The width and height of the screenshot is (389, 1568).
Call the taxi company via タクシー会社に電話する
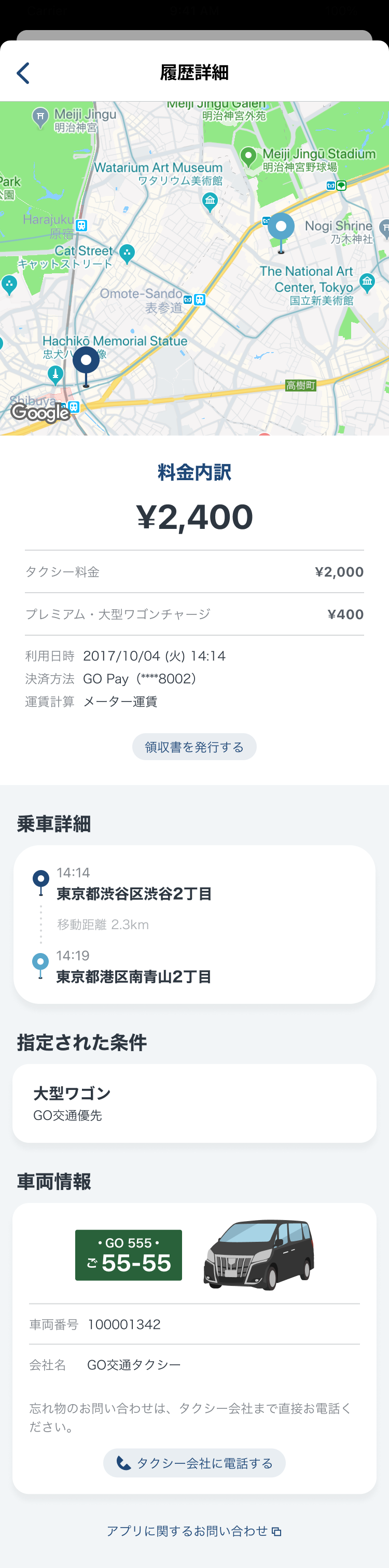point(194,1463)
